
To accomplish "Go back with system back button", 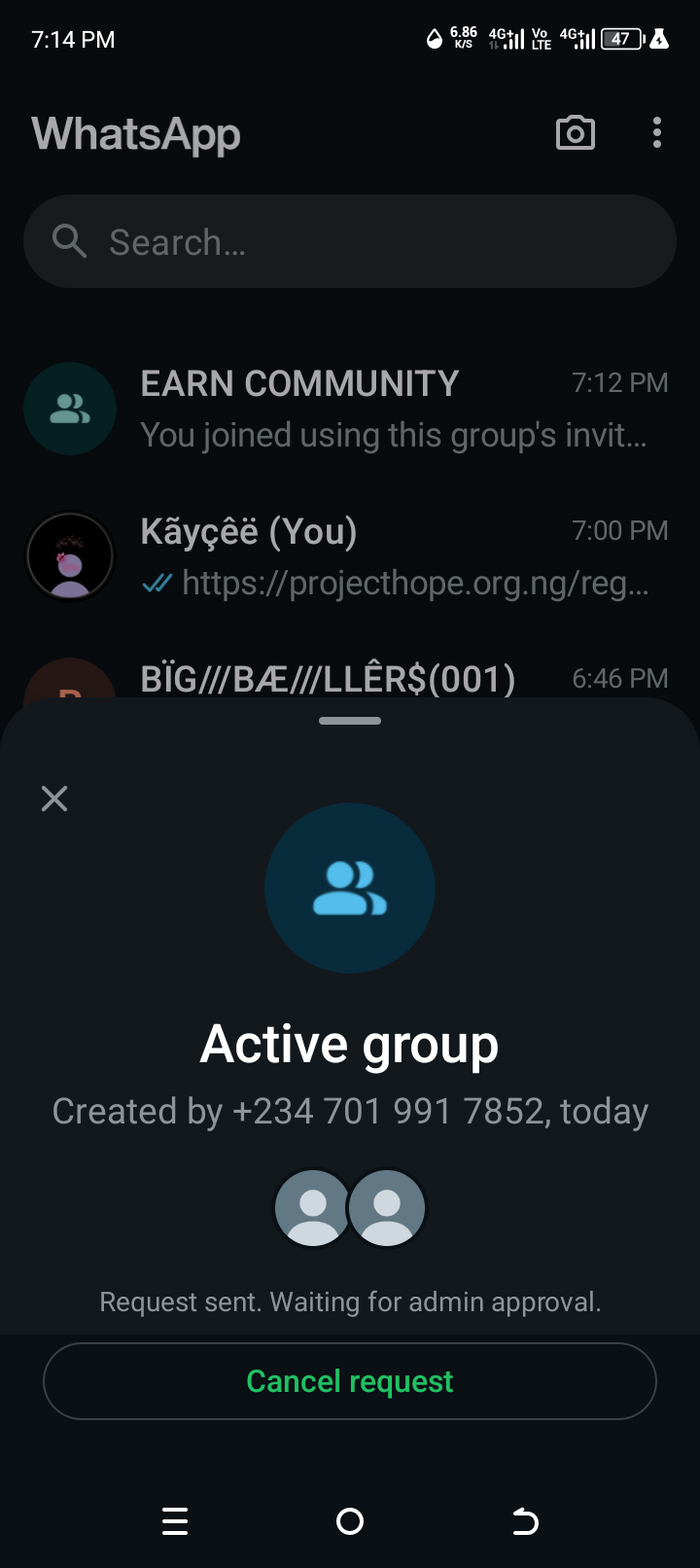I will click(525, 1521).
